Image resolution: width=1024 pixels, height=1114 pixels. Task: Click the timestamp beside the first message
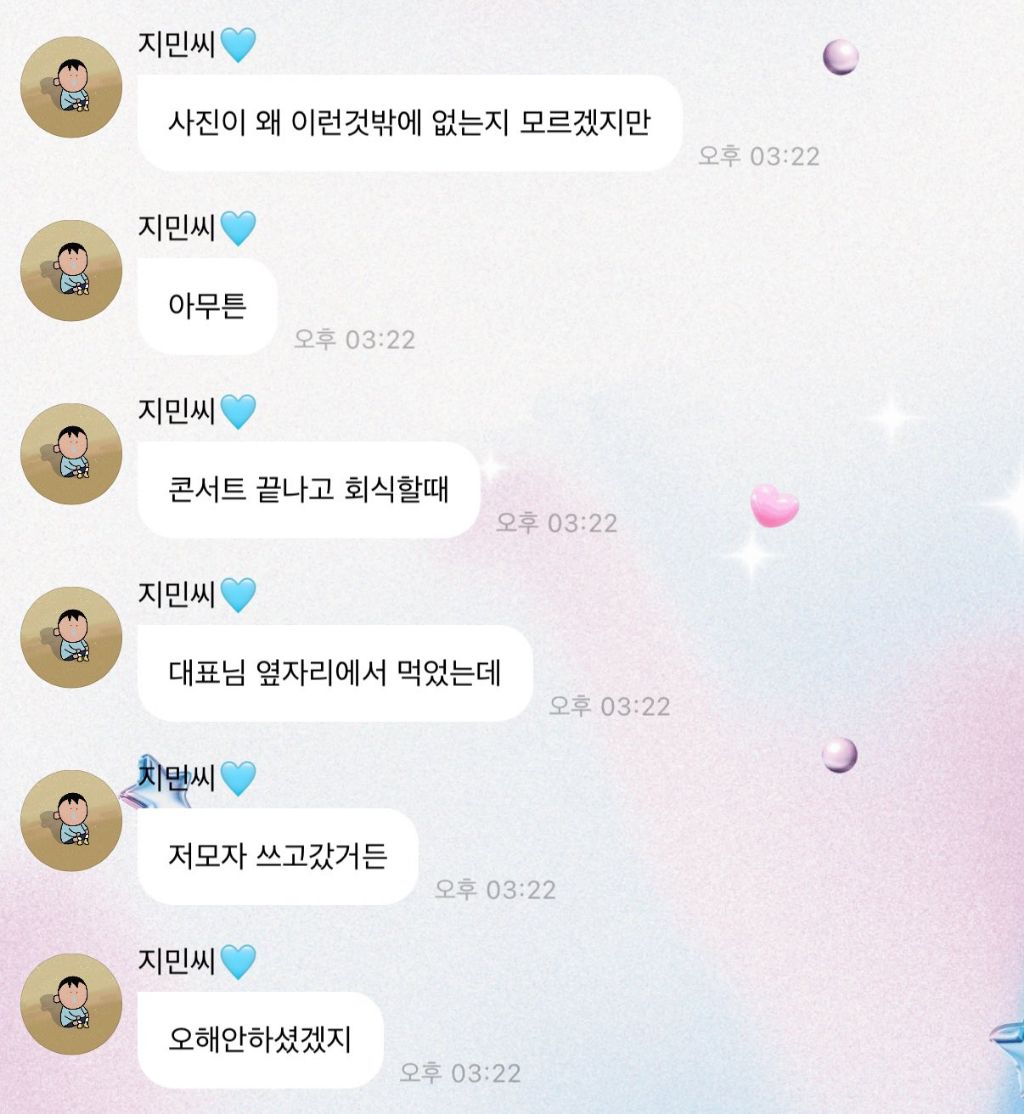click(x=756, y=156)
